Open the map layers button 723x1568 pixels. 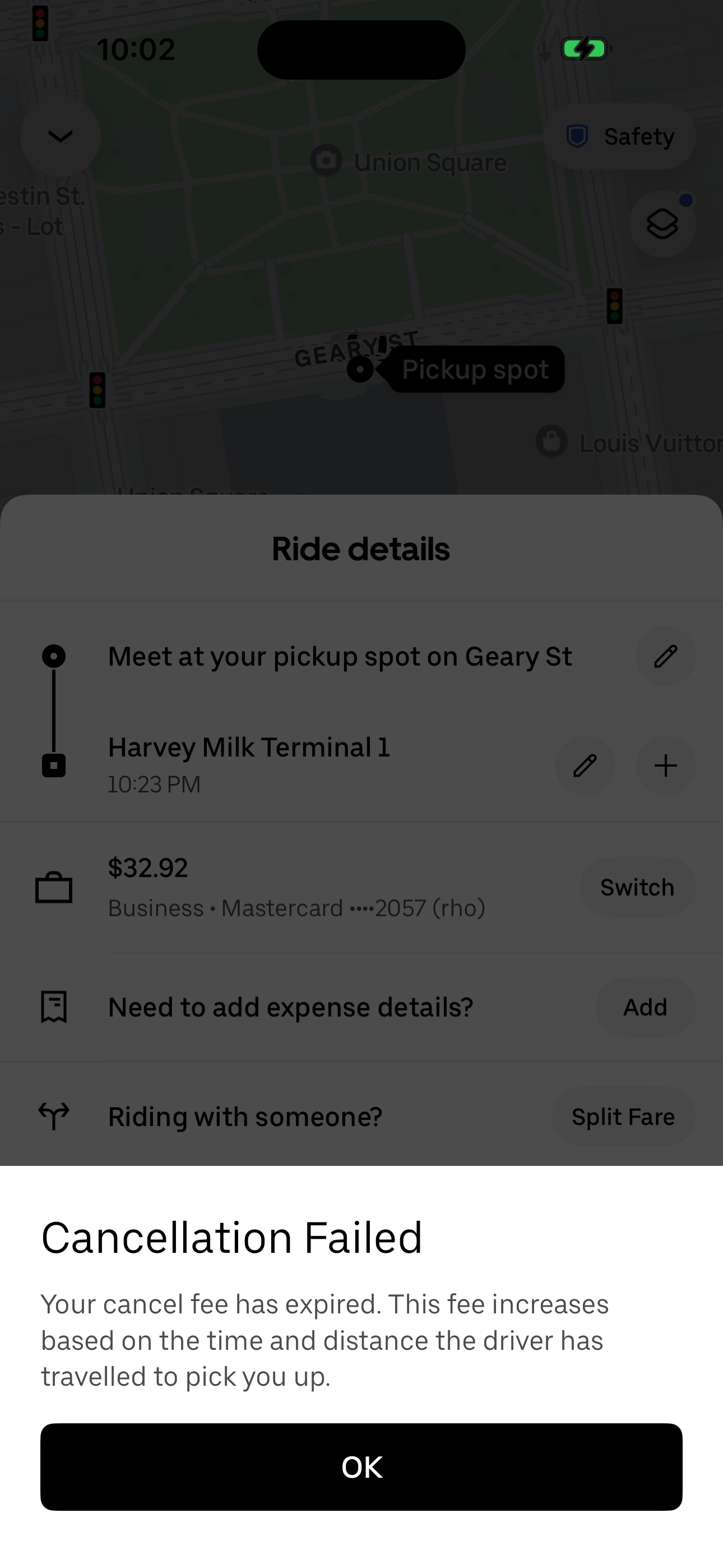[x=662, y=224]
